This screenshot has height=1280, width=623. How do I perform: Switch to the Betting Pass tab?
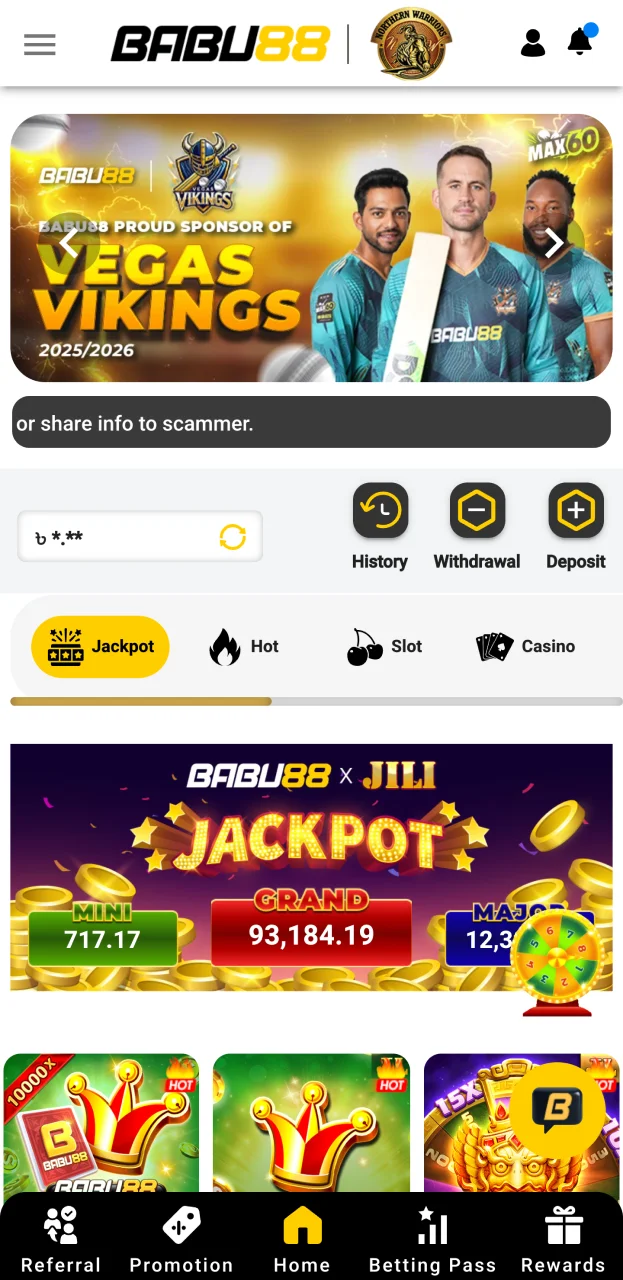click(432, 1239)
